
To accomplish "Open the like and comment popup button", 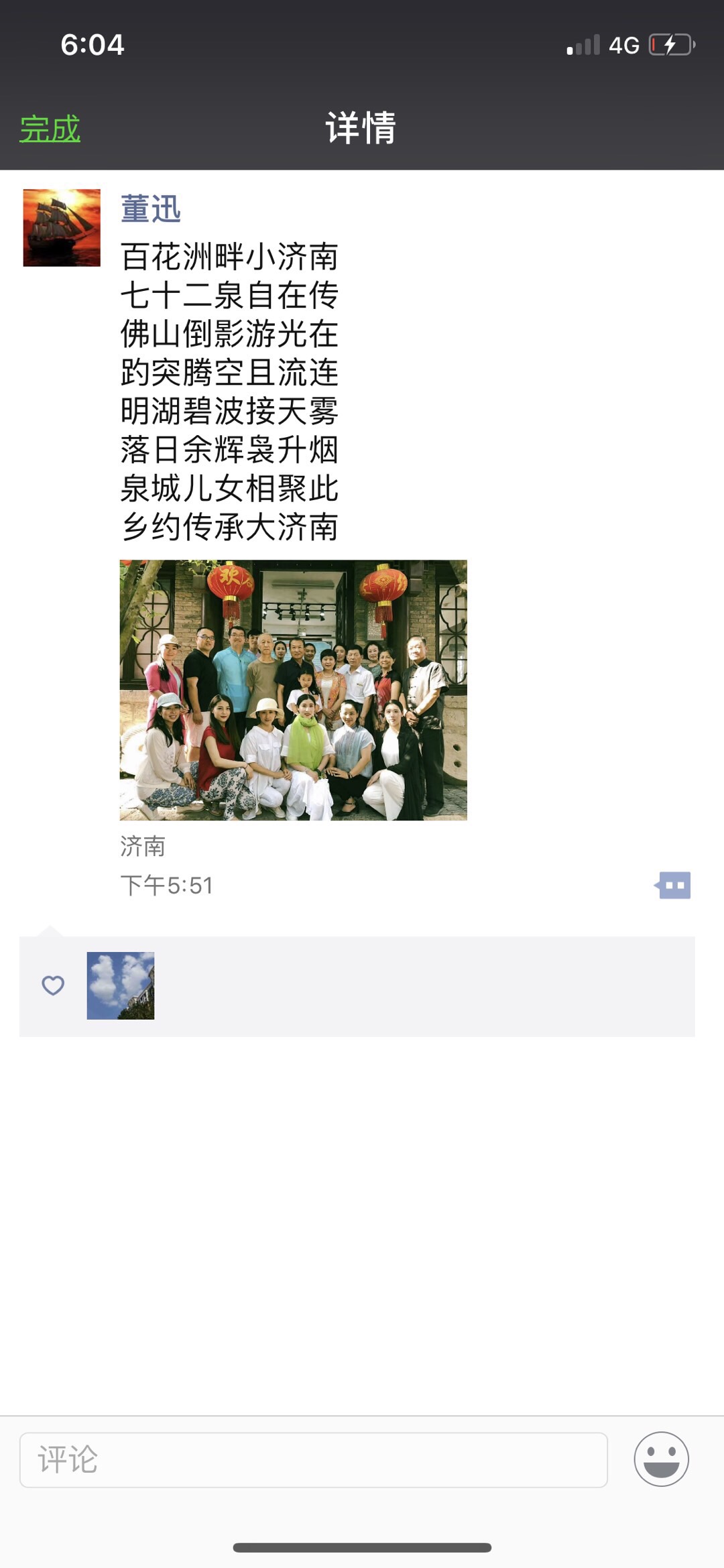I will pyautogui.click(x=673, y=886).
